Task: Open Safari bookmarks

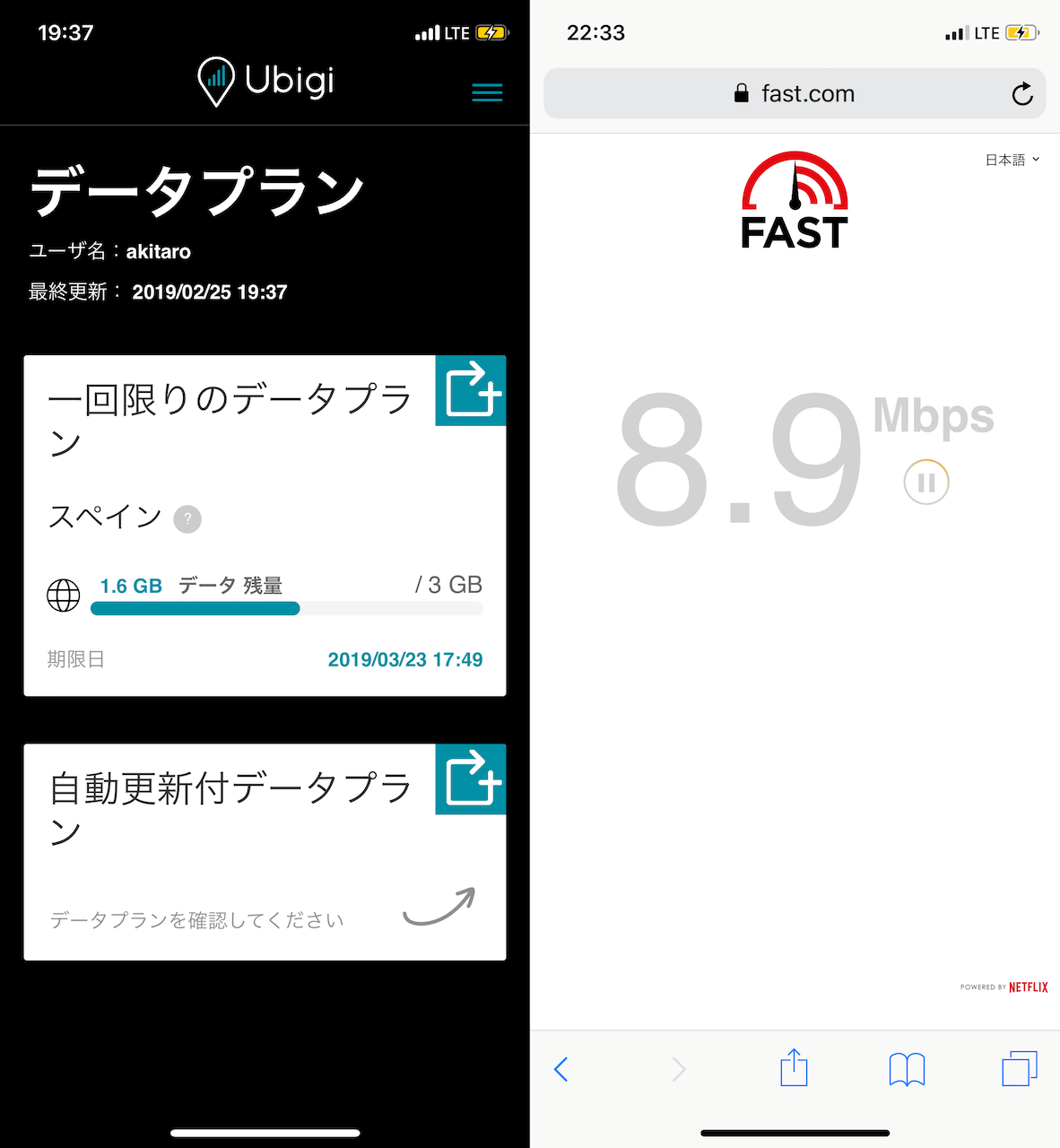Action: (x=907, y=1069)
